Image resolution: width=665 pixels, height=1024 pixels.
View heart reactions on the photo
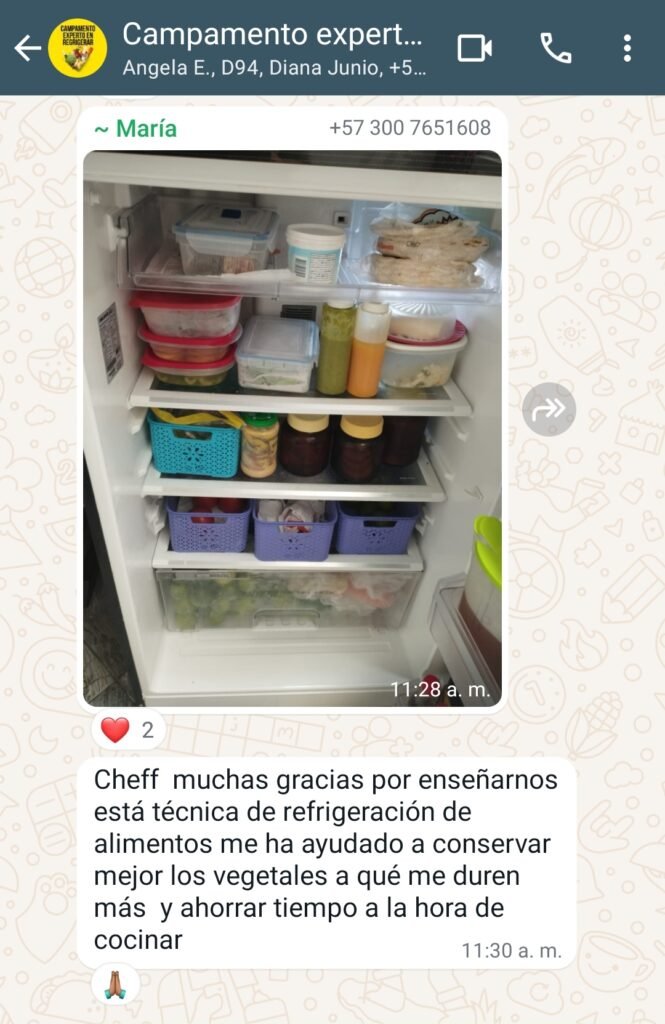click(128, 730)
